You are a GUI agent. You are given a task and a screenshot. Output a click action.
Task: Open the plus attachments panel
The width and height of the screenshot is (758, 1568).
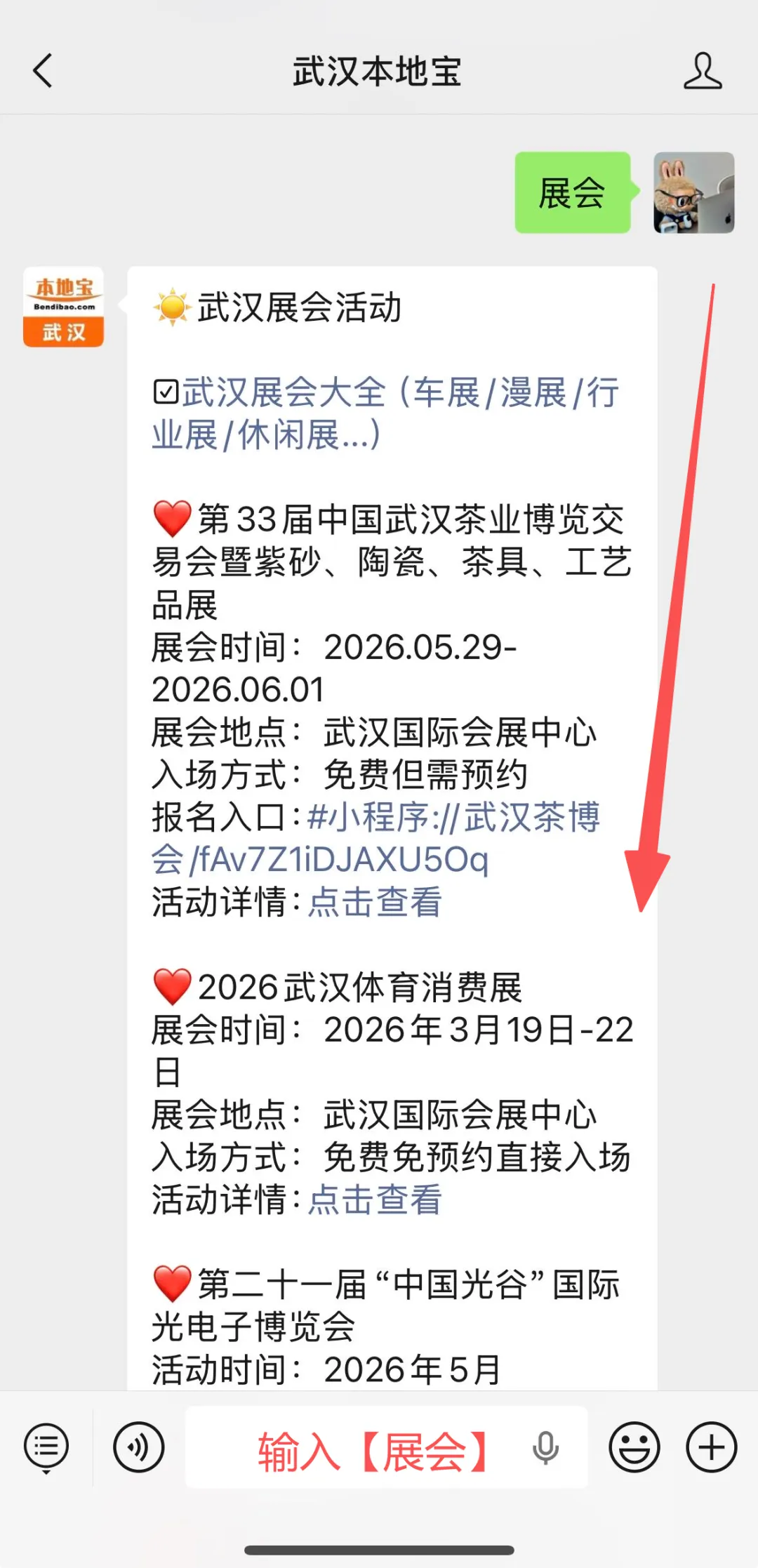pos(711,1447)
